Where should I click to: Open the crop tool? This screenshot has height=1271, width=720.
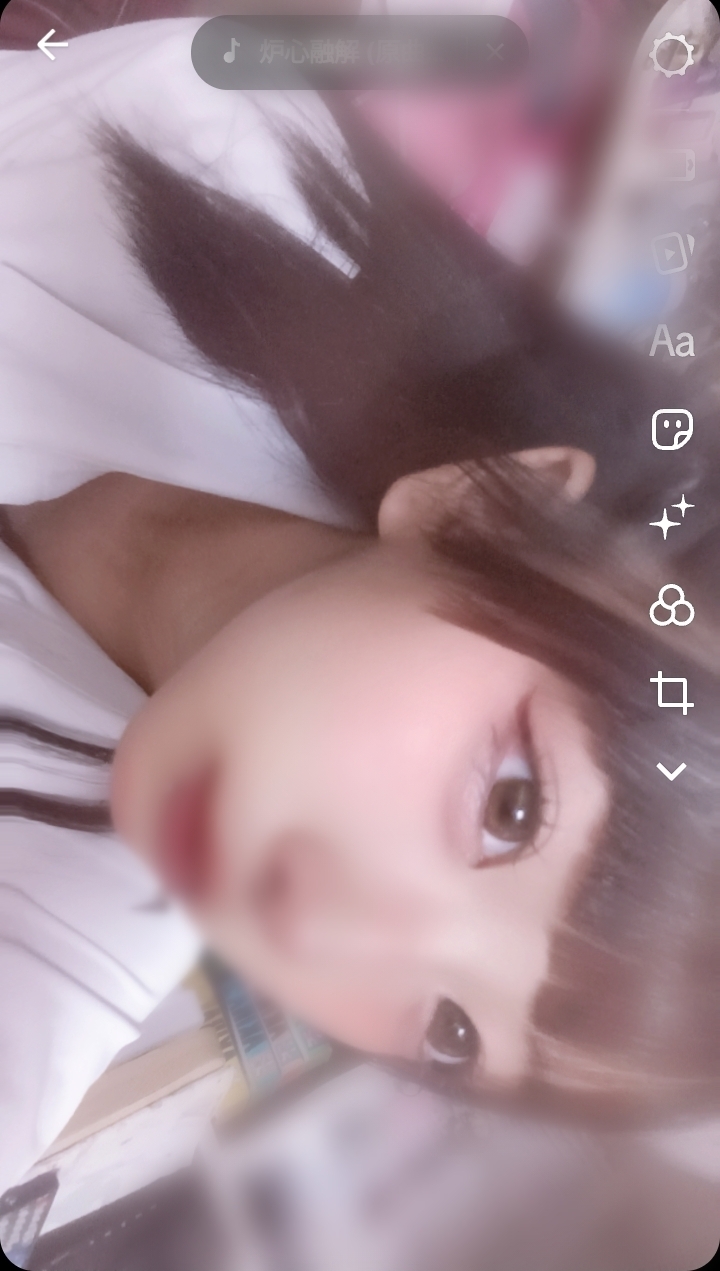[x=671, y=692]
